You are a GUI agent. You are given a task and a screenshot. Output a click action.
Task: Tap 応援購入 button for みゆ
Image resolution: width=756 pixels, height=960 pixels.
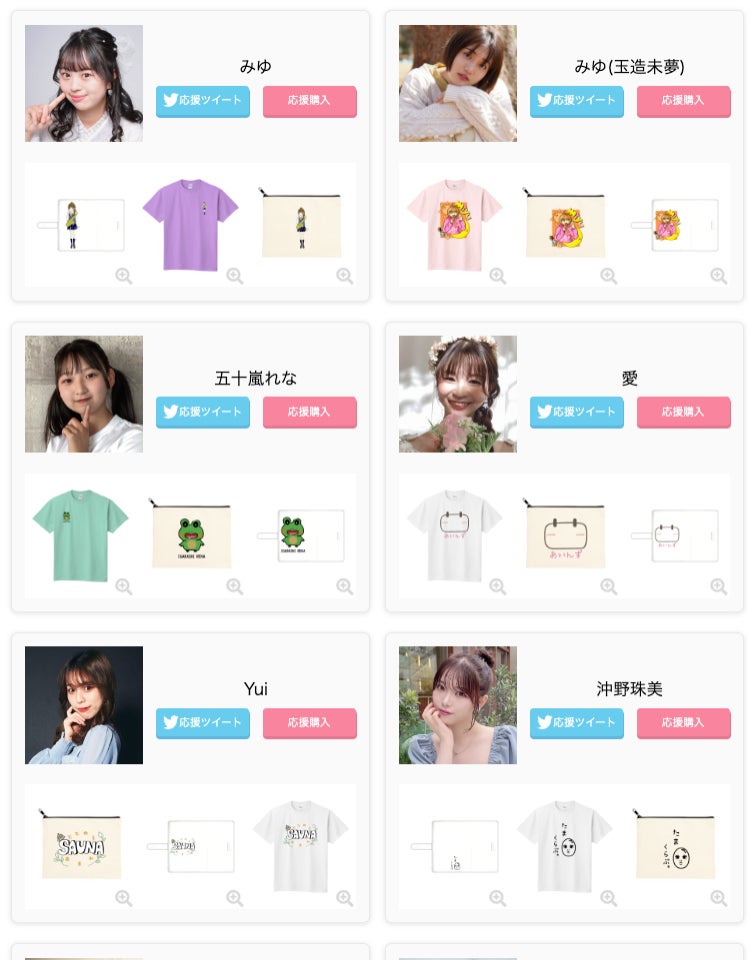(x=310, y=101)
